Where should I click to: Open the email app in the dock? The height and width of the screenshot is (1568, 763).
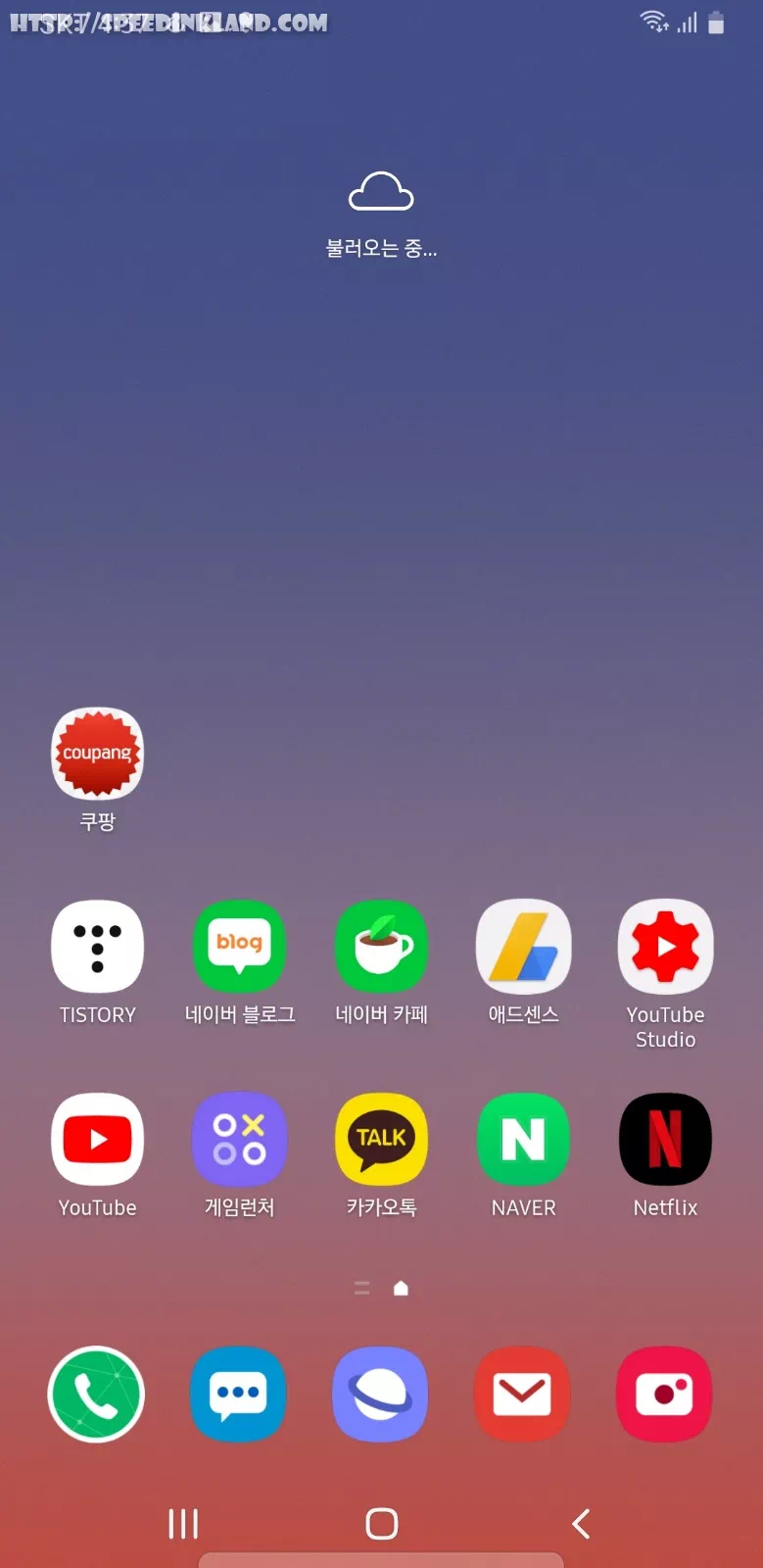point(522,1394)
